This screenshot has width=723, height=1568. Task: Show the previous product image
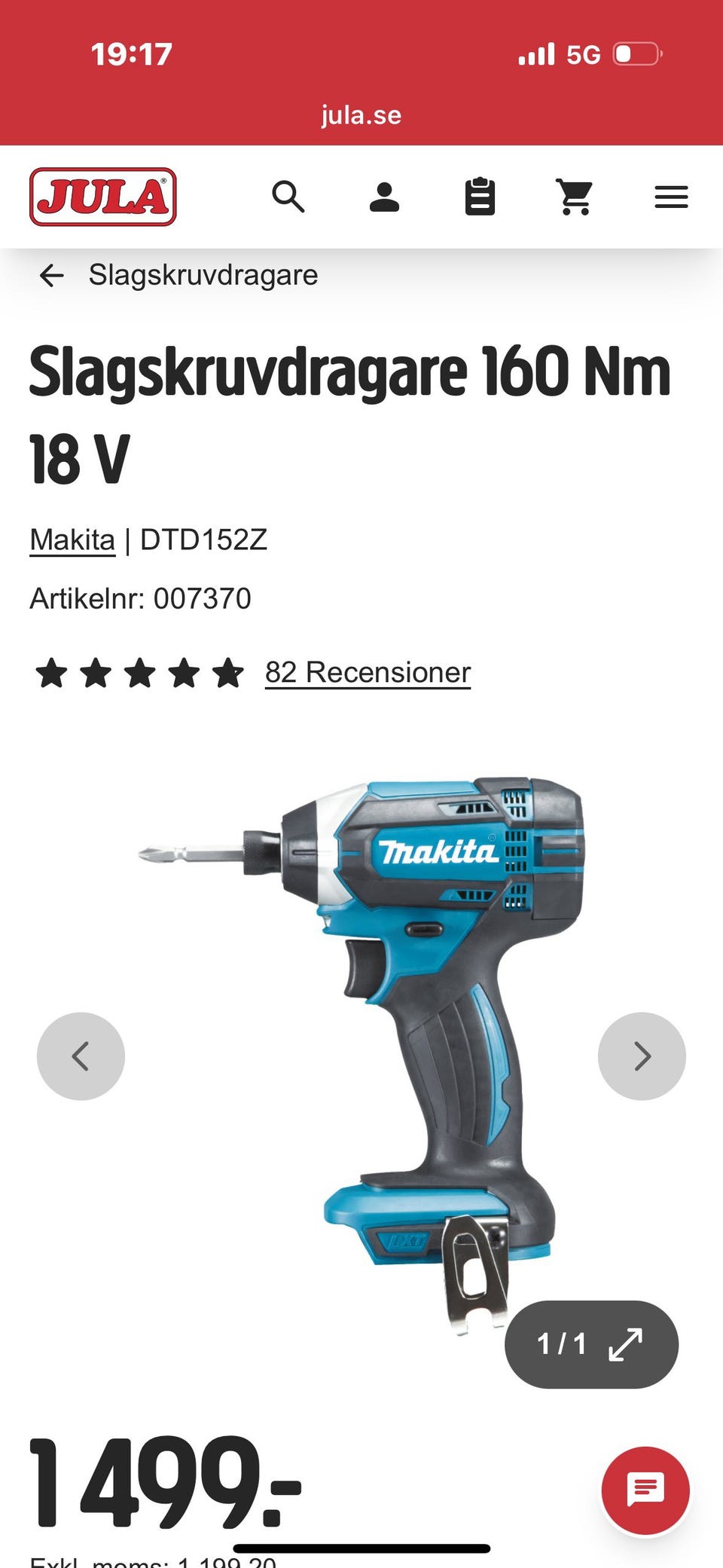(x=81, y=1056)
